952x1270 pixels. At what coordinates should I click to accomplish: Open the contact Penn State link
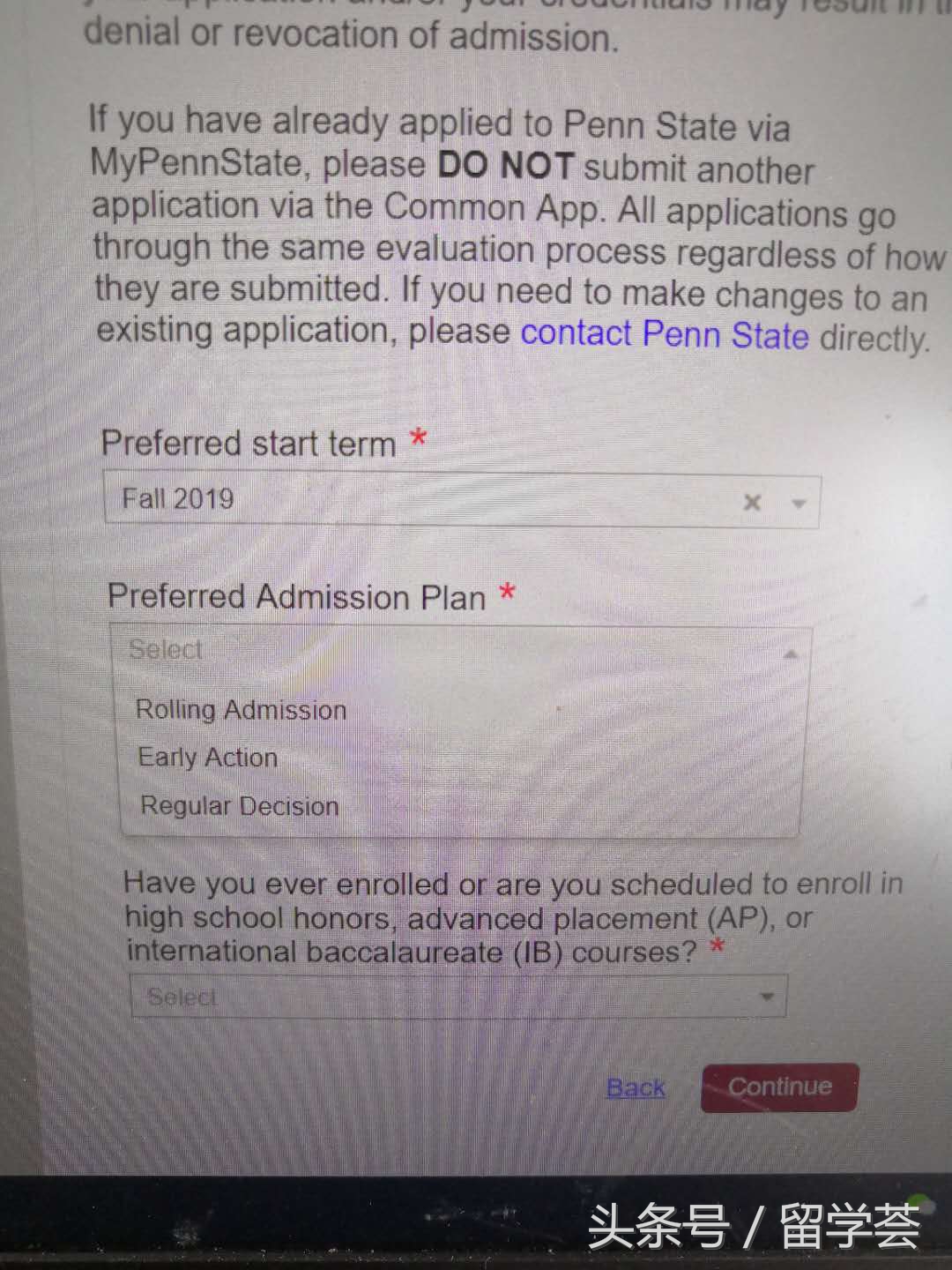[665, 335]
